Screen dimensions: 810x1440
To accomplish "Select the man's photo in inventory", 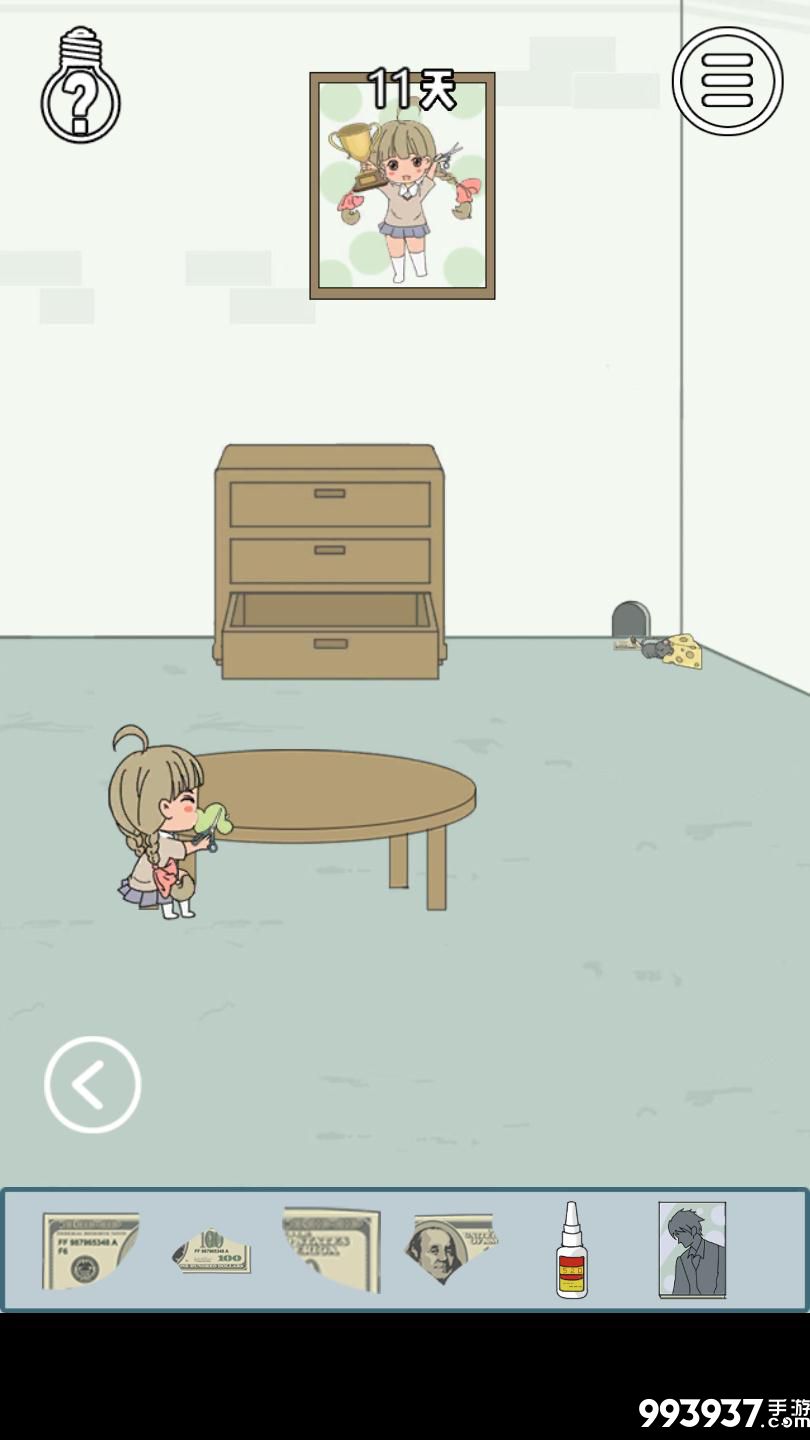I will click(x=692, y=1250).
